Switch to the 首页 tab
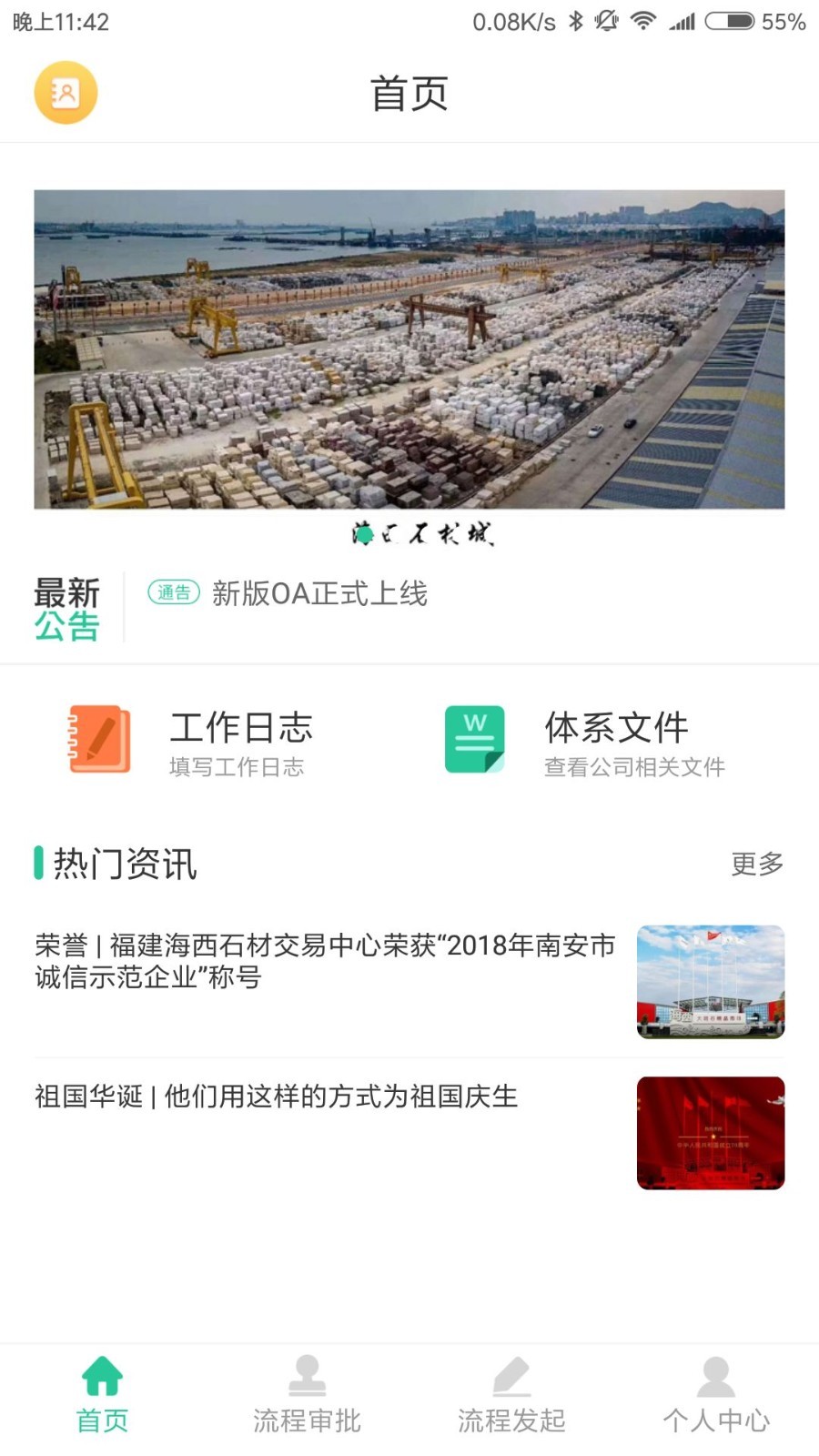Image resolution: width=819 pixels, height=1456 pixels. (x=102, y=1394)
